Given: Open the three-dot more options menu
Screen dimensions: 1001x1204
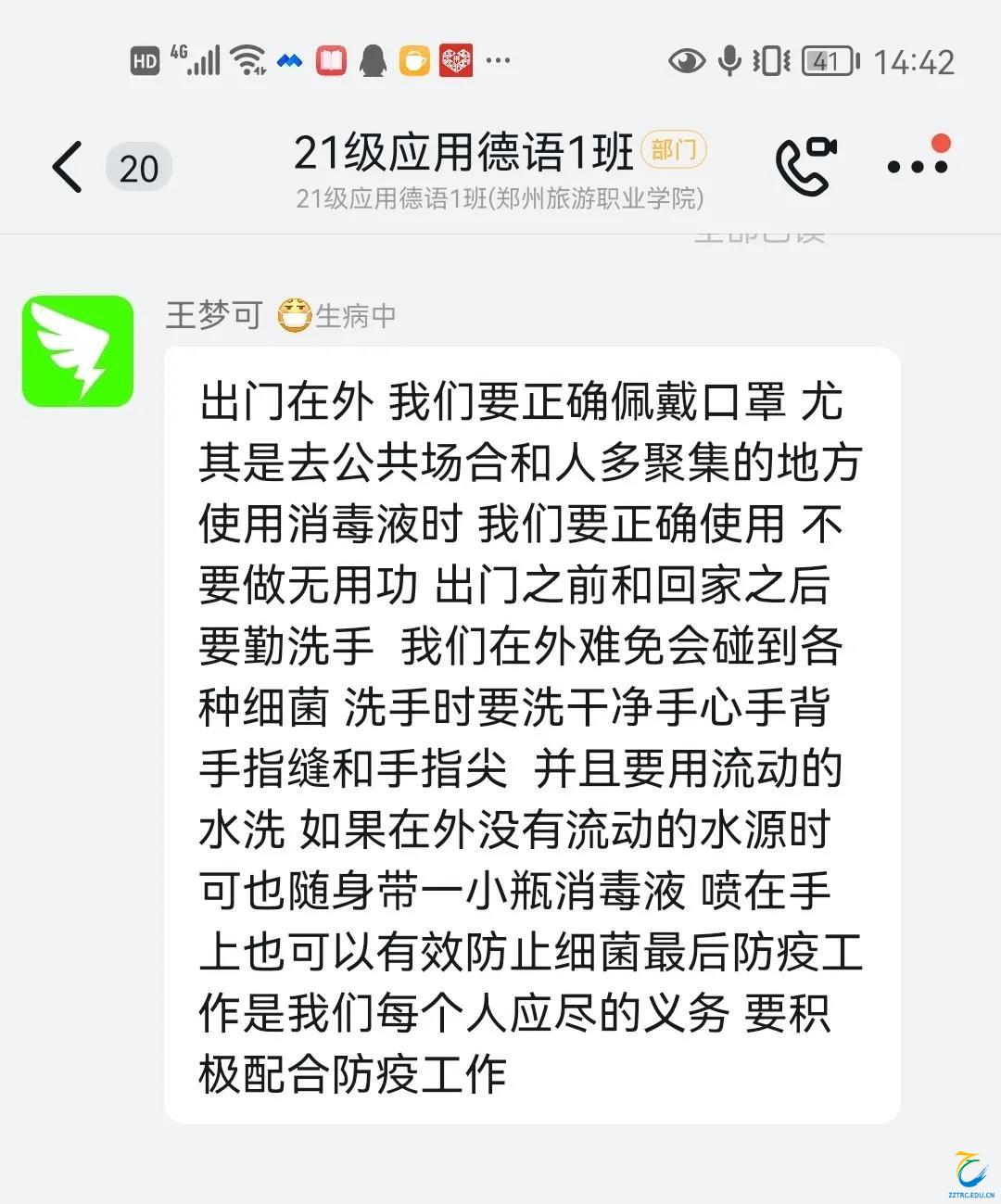Looking at the screenshot, I should tap(917, 167).
